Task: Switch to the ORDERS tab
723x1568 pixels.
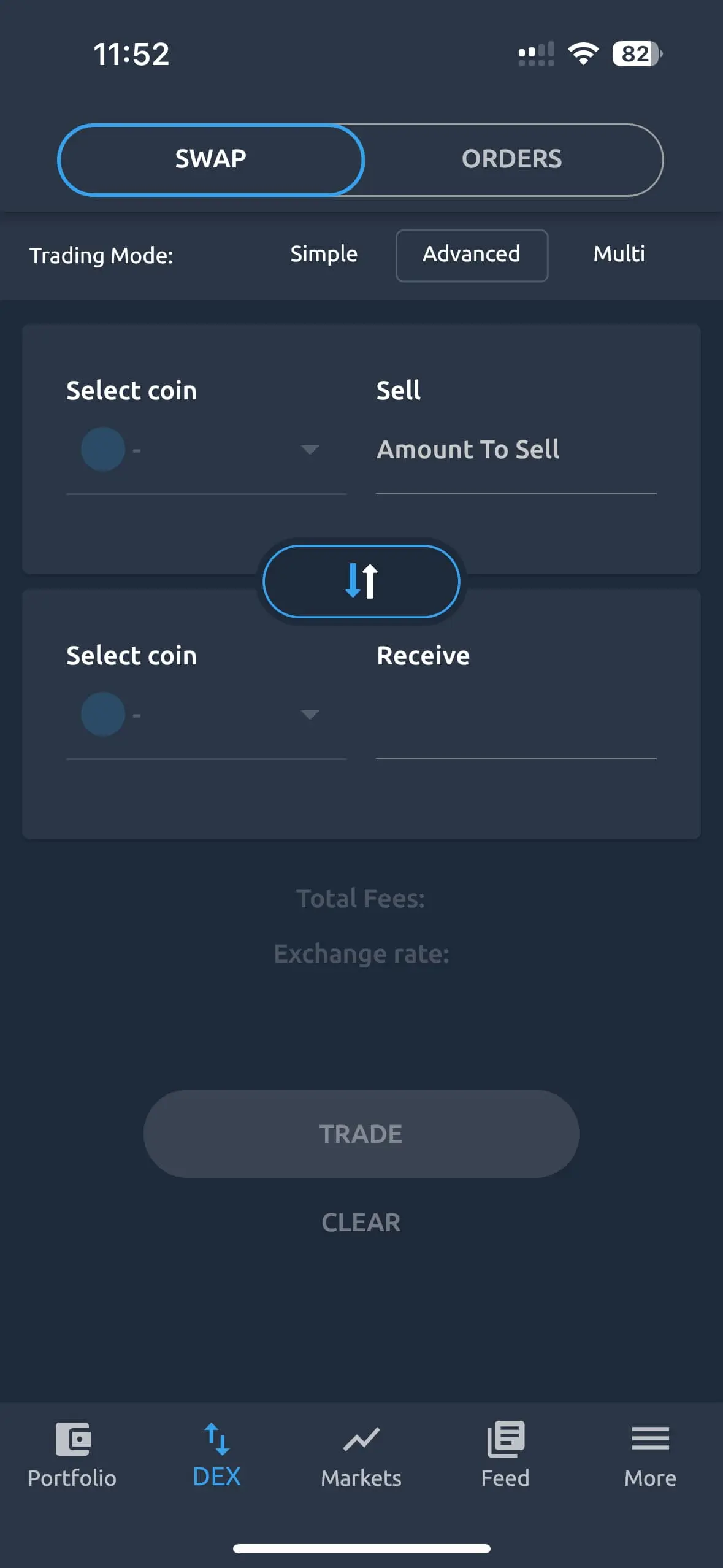Action: pos(512,159)
